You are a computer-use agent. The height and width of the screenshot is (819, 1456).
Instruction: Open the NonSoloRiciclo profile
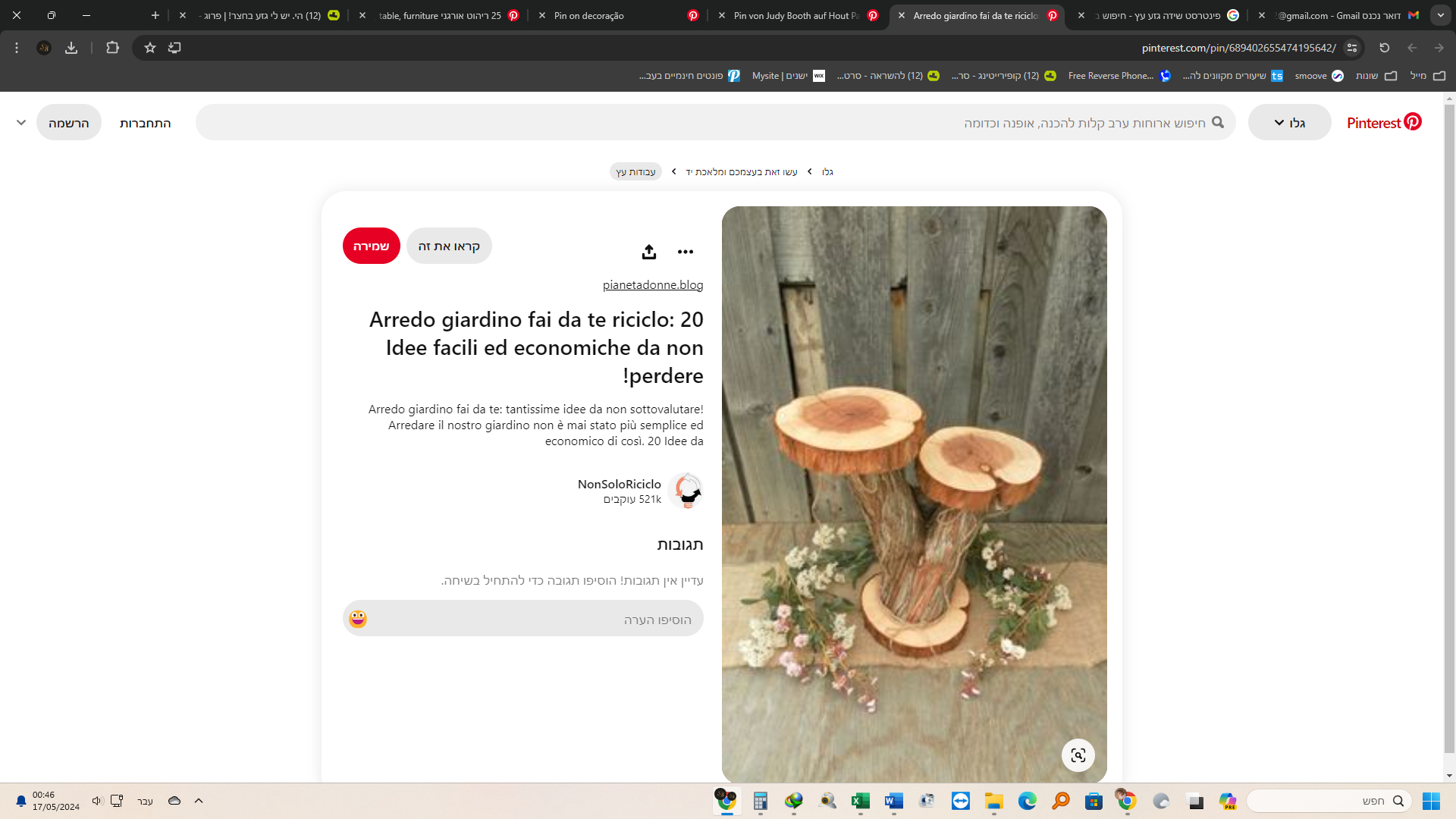pos(620,484)
